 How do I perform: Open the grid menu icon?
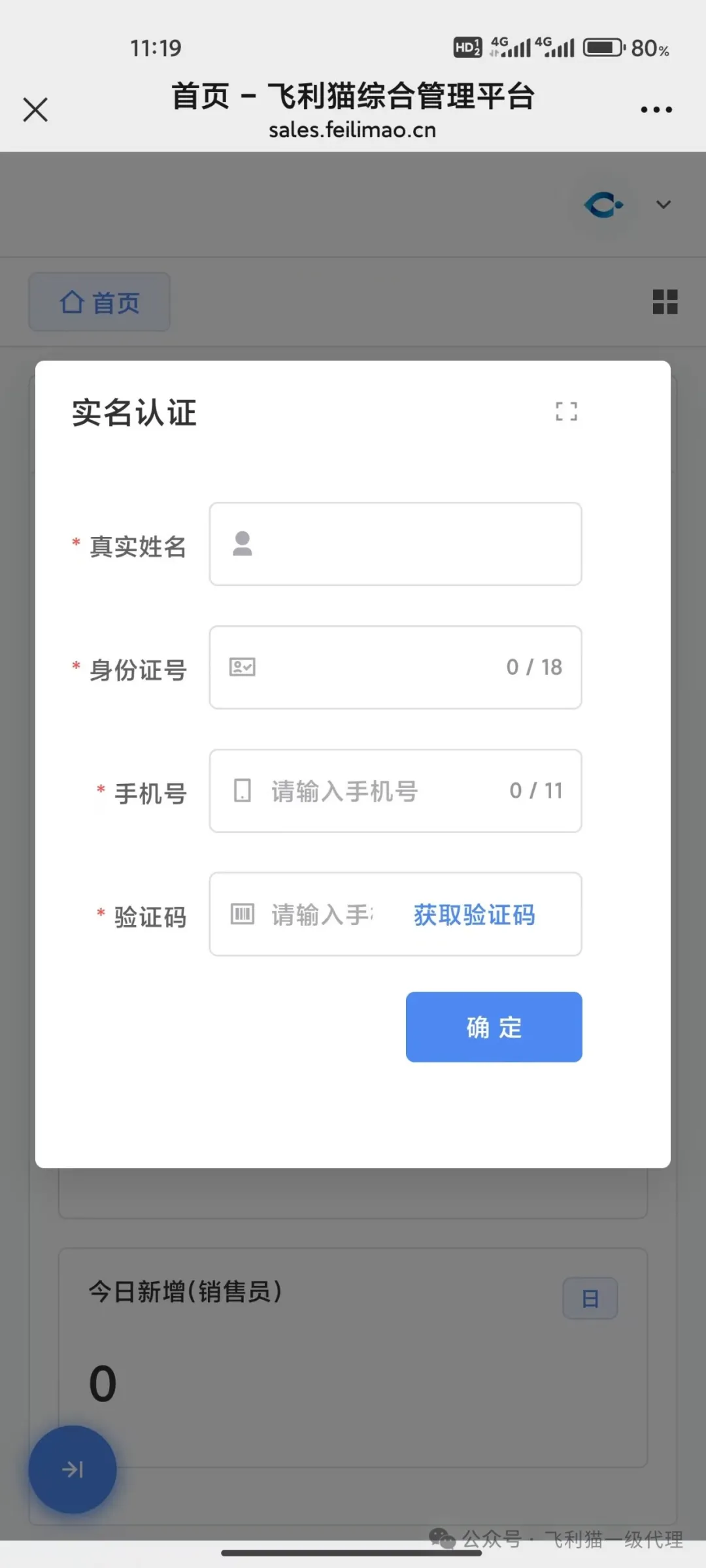[x=665, y=302]
